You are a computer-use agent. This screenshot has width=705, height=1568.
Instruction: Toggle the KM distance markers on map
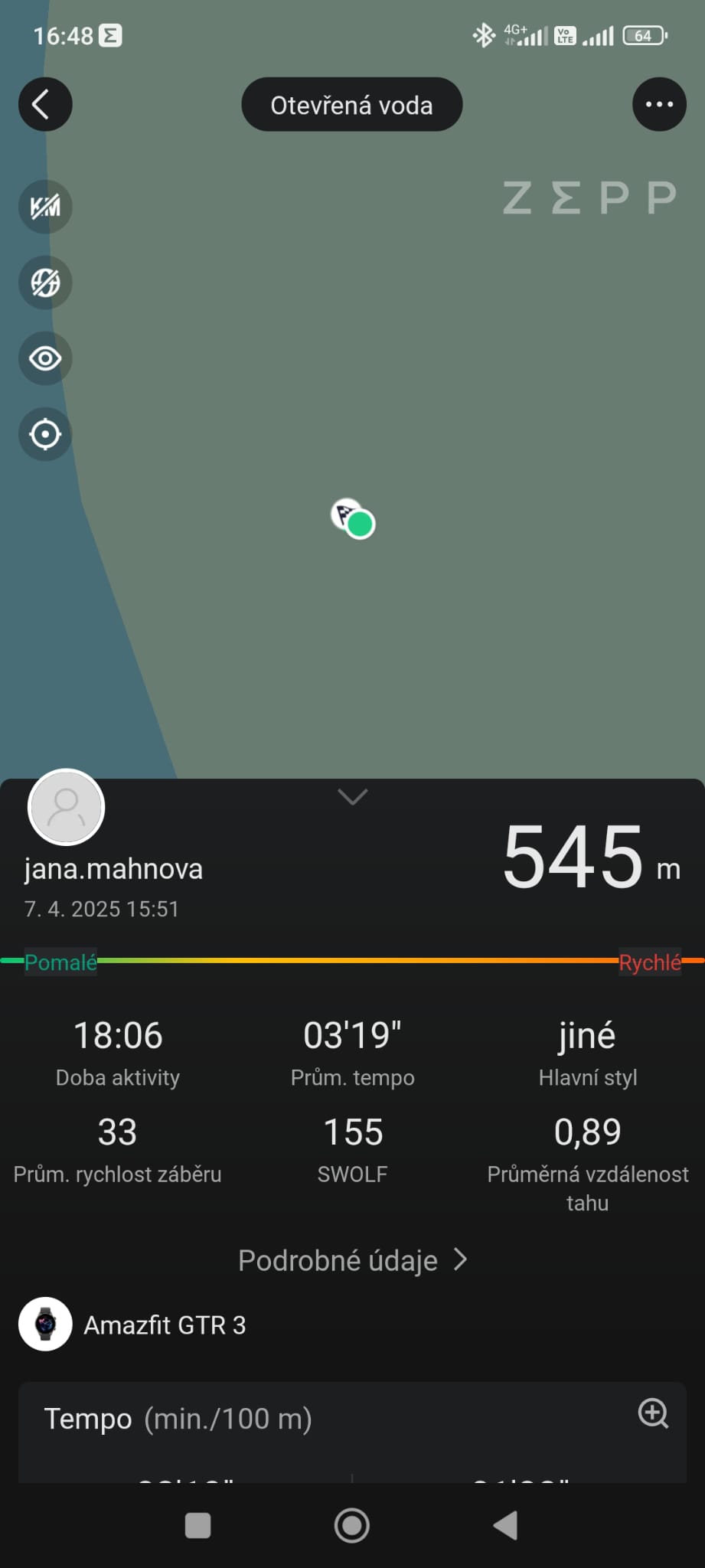pyautogui.click(x=45, y=206)
